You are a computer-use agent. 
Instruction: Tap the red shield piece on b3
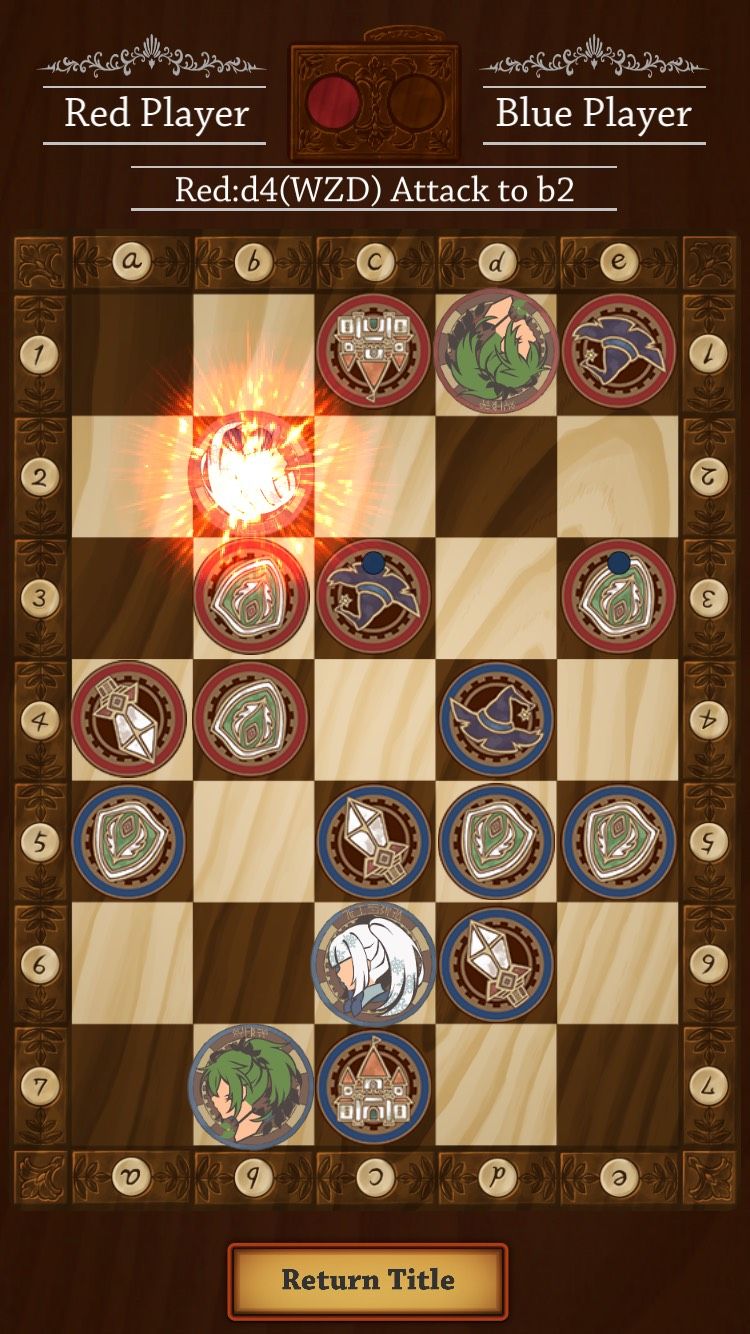click(251, 597)
